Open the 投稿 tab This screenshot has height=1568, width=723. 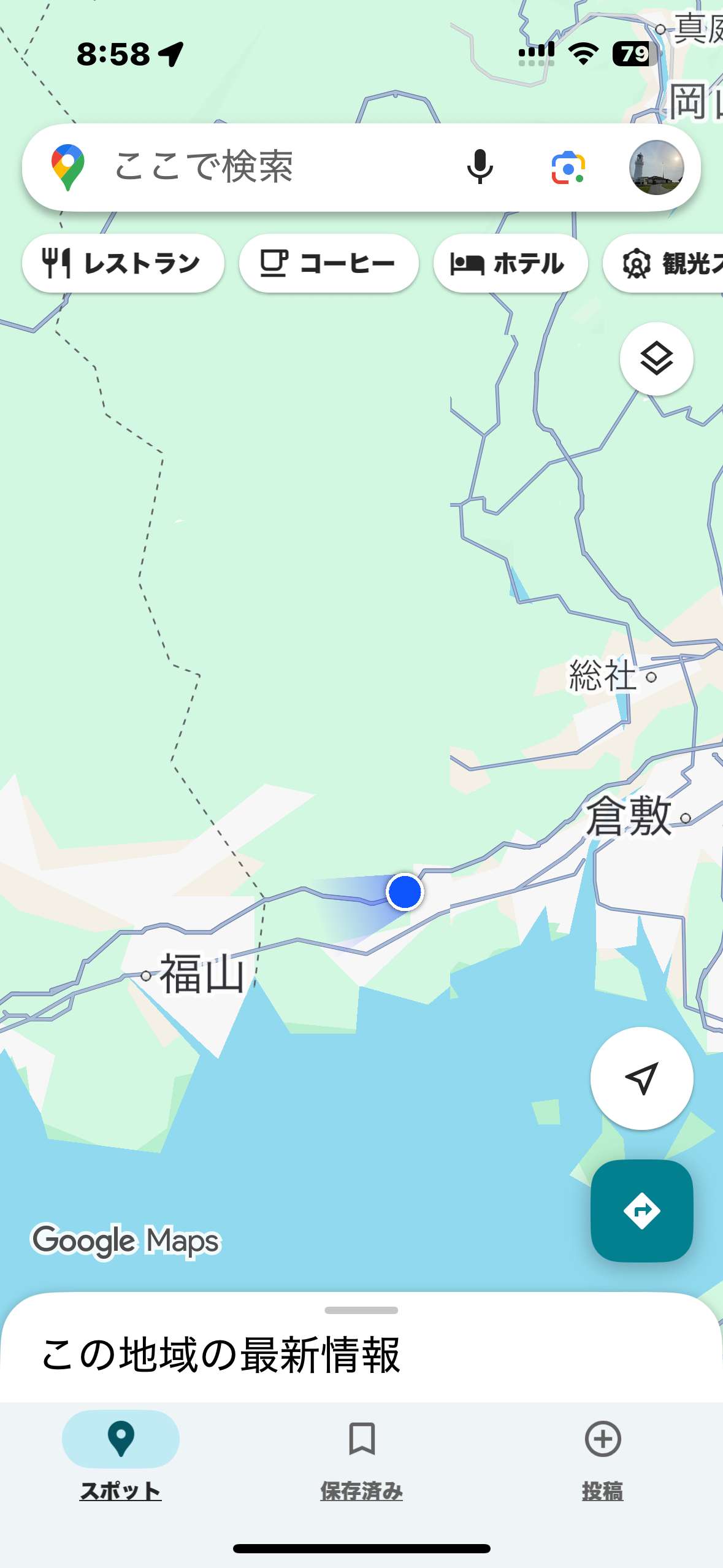coord(602,1455)
